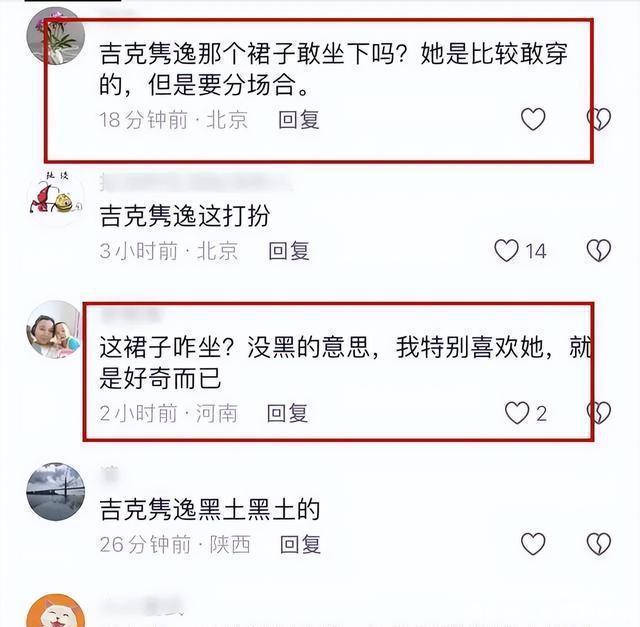Viewport: 640px width, 627px height.
Task: Open the avatar beside 吉克隽逸这打扮 comment
Action: click(x=55, y=197)
